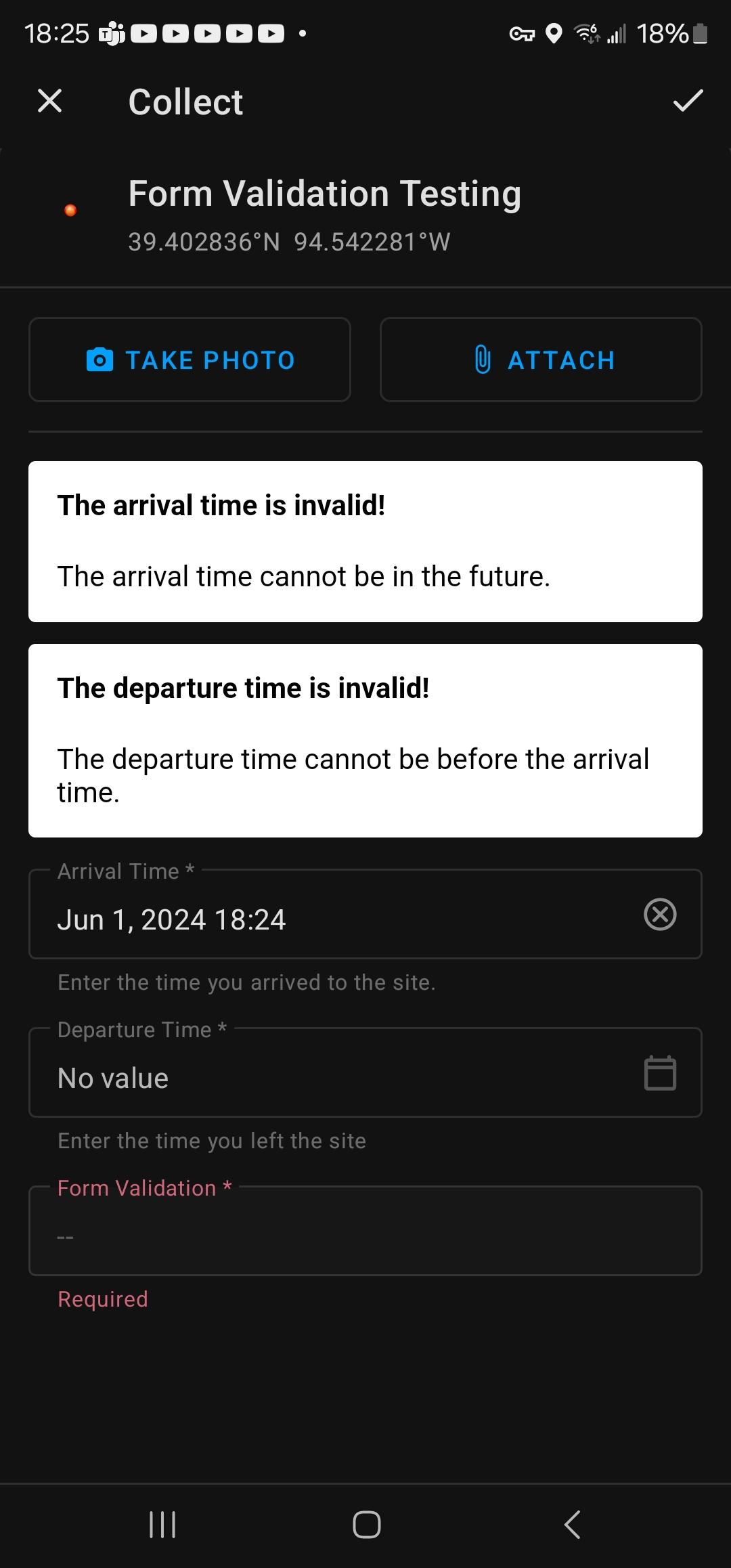The height and width of the screenshot is (1568, 731).
Task: Submit the form with the checkmark
Action: 688,102
